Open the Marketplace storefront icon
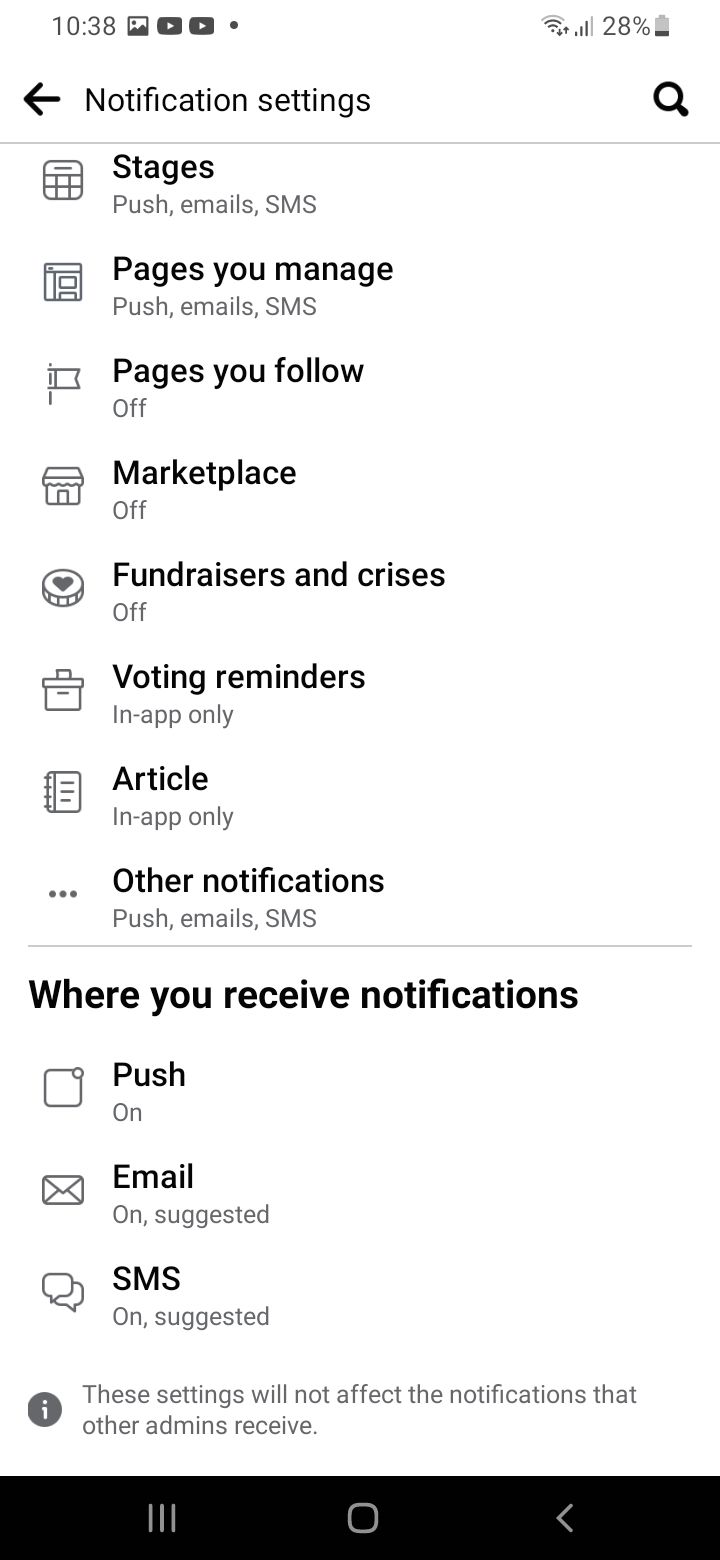This screenshot has height=1560, width=720. pyautogui.click(x=62, y=487)
